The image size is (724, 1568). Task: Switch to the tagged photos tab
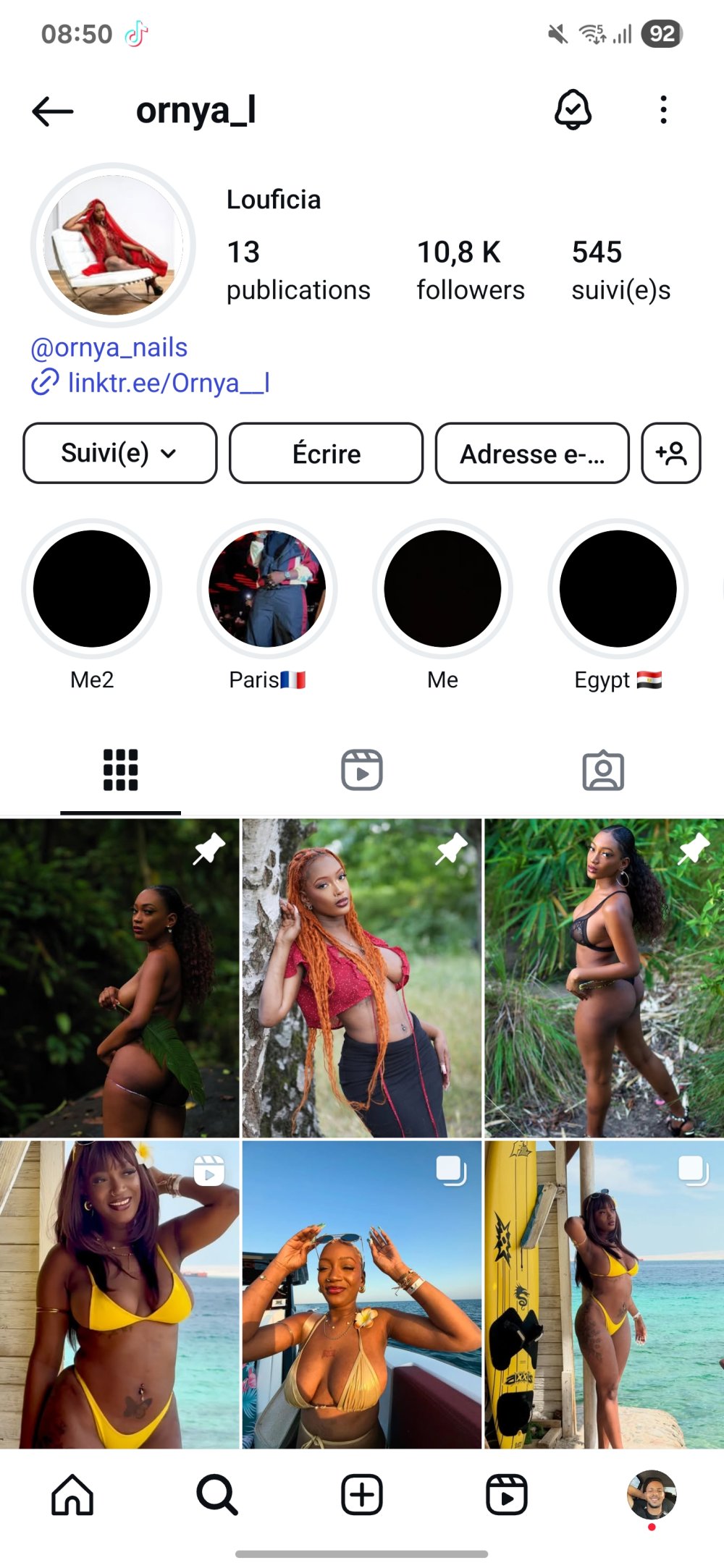(x=602, y=770)
